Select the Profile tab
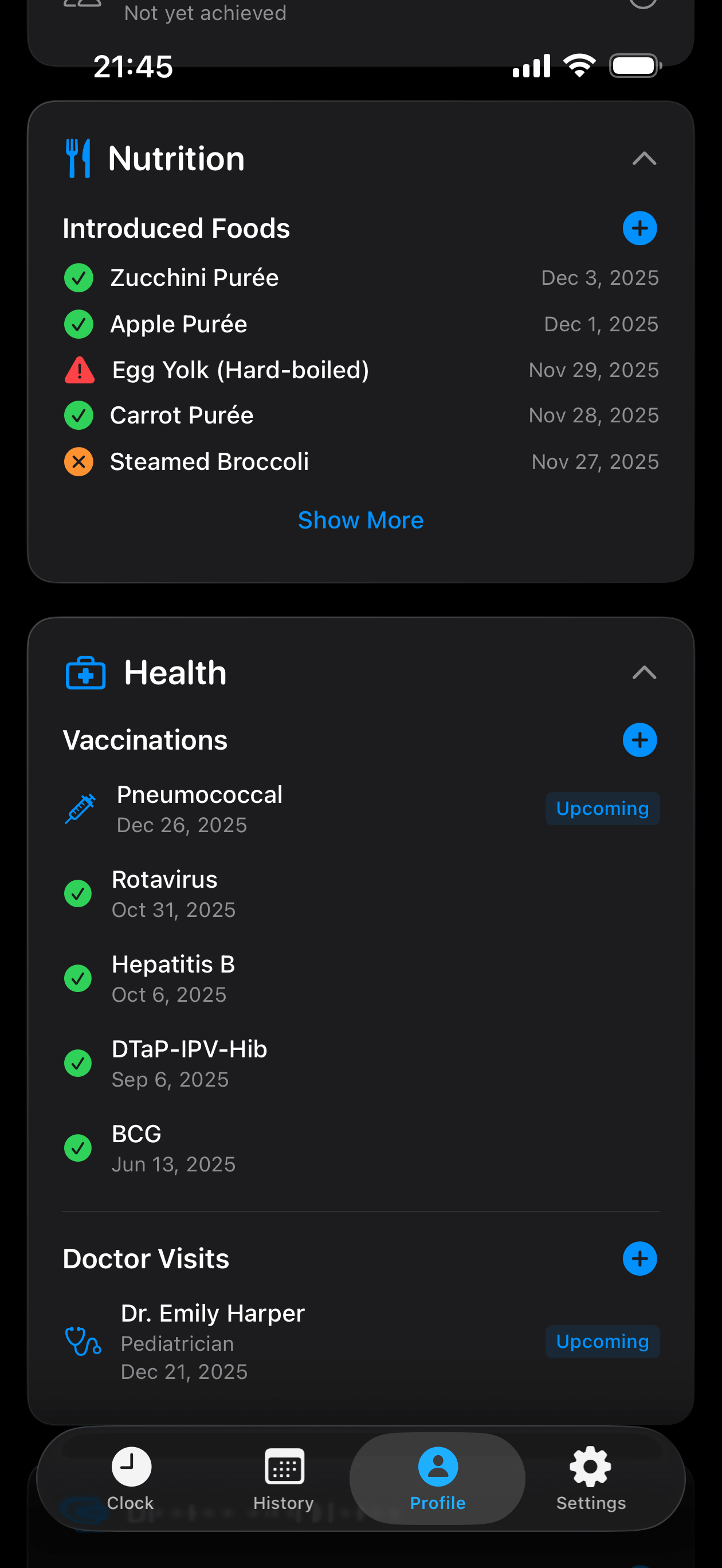The image size is (722, 1568). [437, 1481]
